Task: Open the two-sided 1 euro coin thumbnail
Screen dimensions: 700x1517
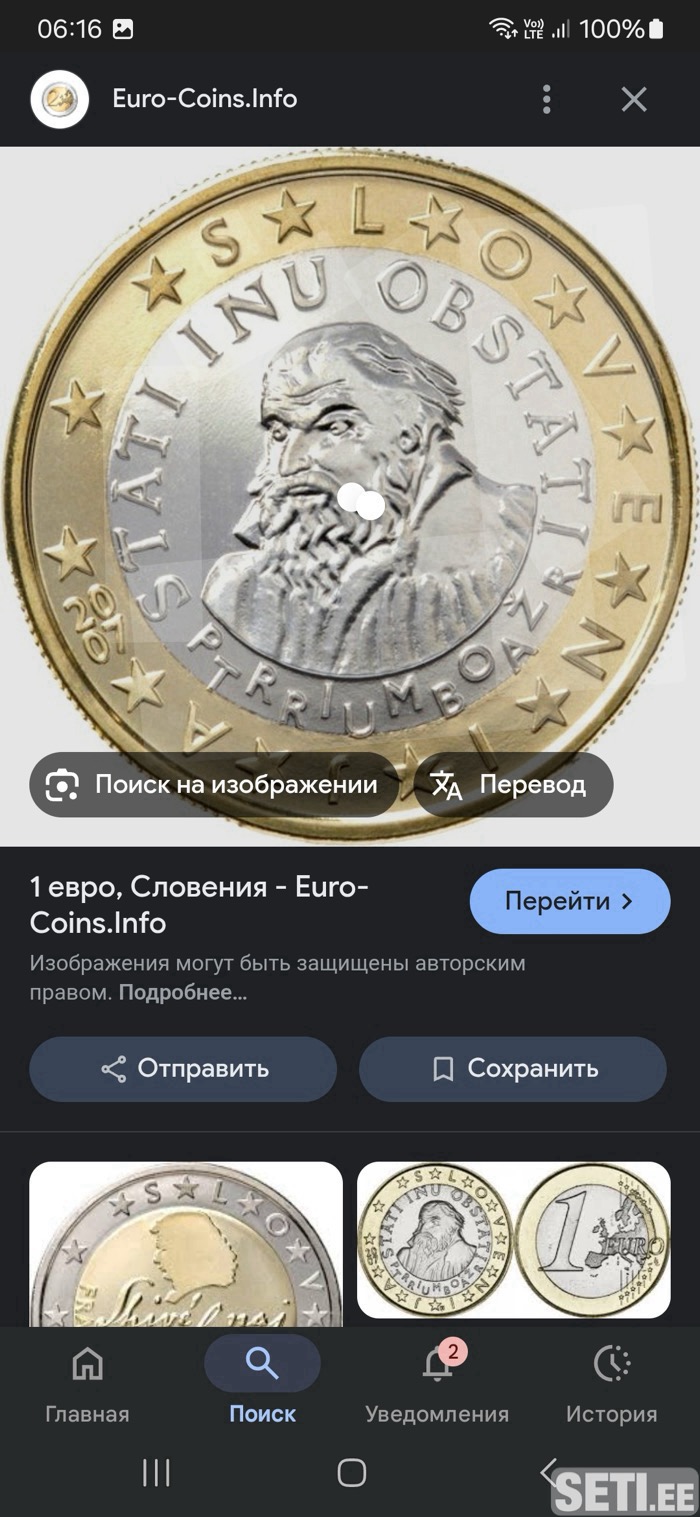Action: [x=513, y=1239]
